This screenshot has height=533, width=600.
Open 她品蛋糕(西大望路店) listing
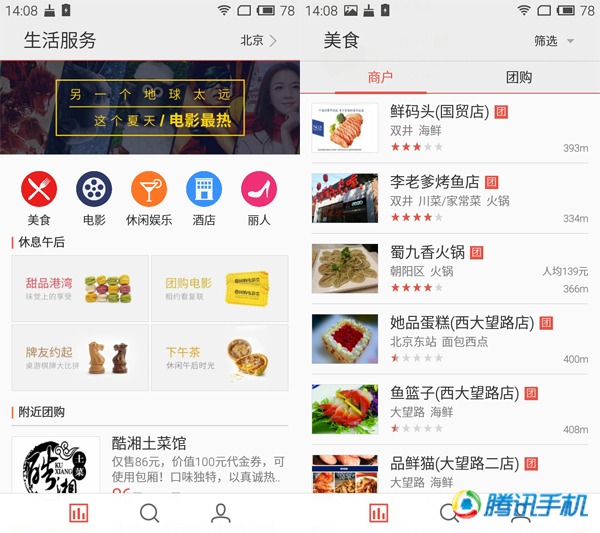tap(450, 339)
